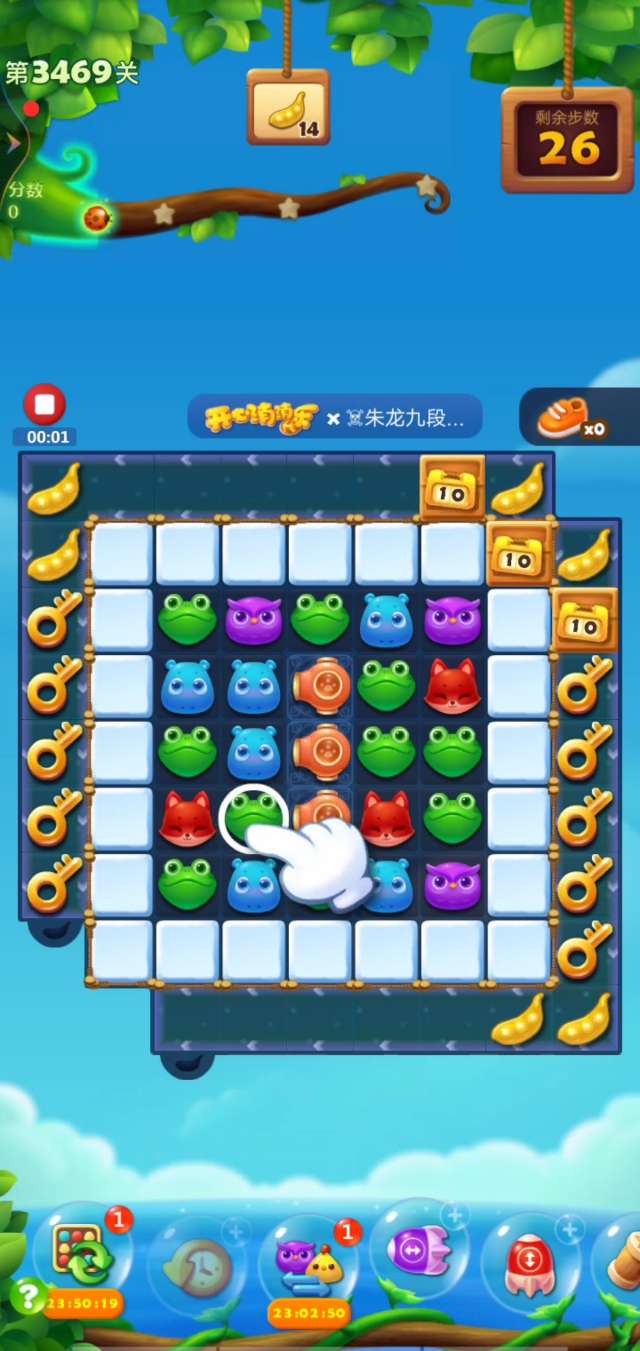Open help with the green question mark
640x1351 pixels.
click(x=24, y=1296)
